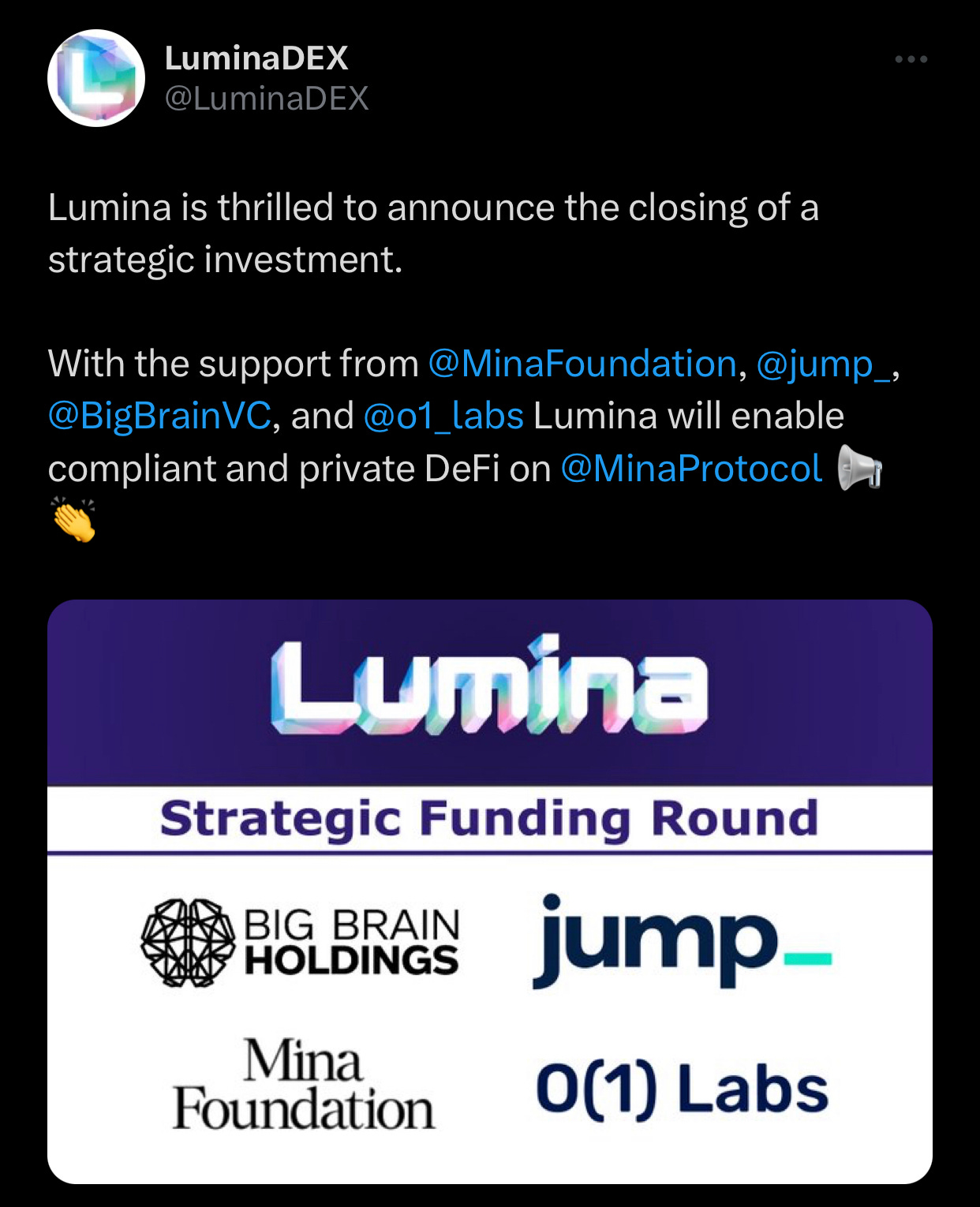Open the @o1_labs mention
This screenshot has height=1207, width=980.
click(x=443, y=417)
